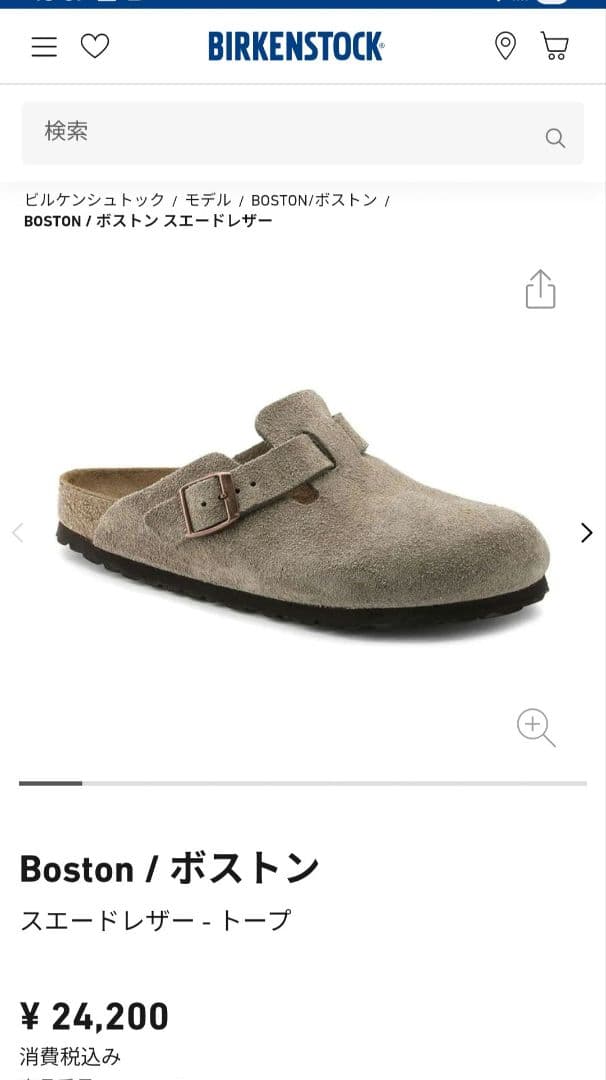Tap the 検索 search field
The width and height of the screenshot is (606, 1080).
[x=280, y=132]
